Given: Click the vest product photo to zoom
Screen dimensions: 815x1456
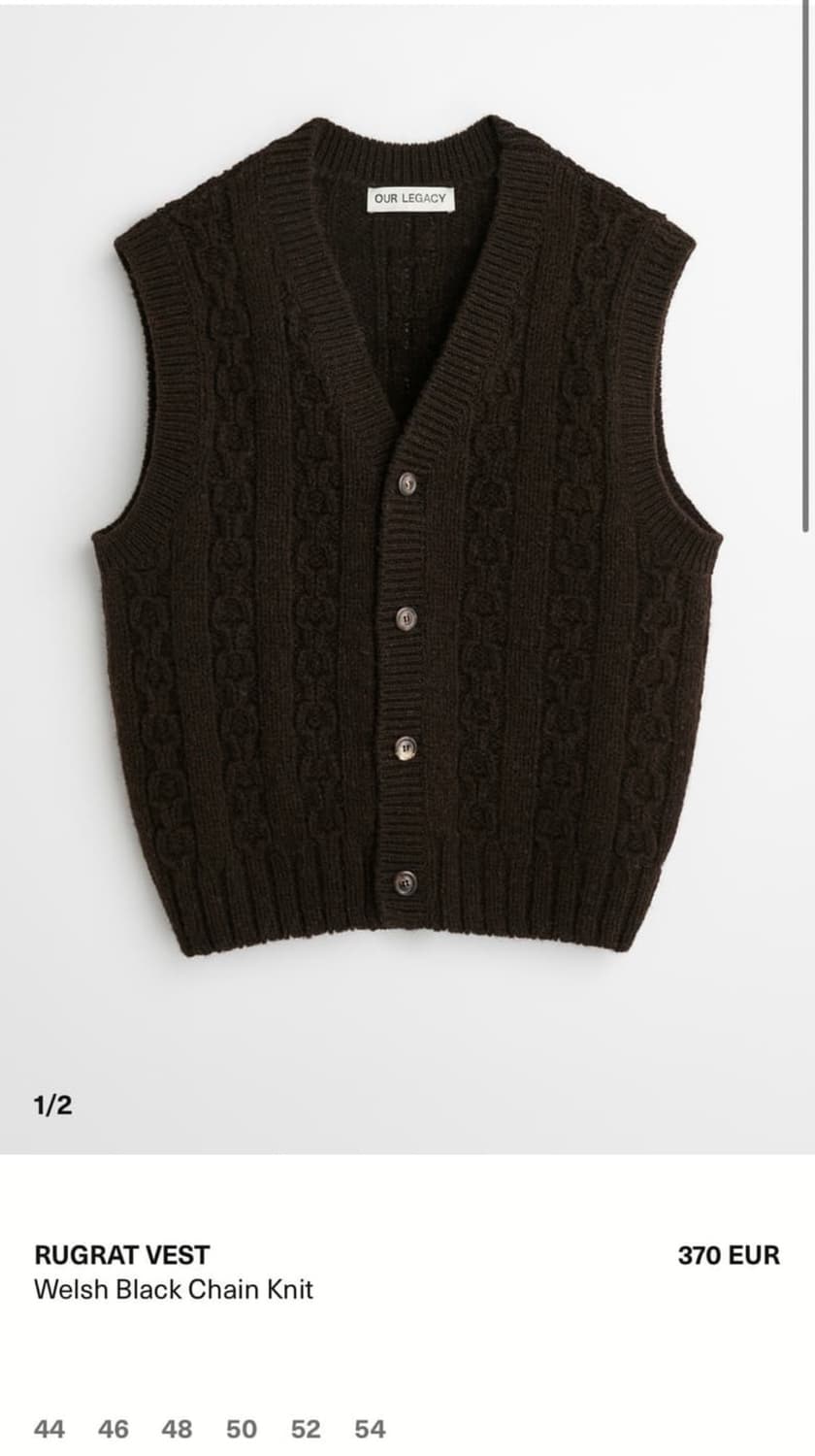Looking at the screenshot, I should coord(407,544).
